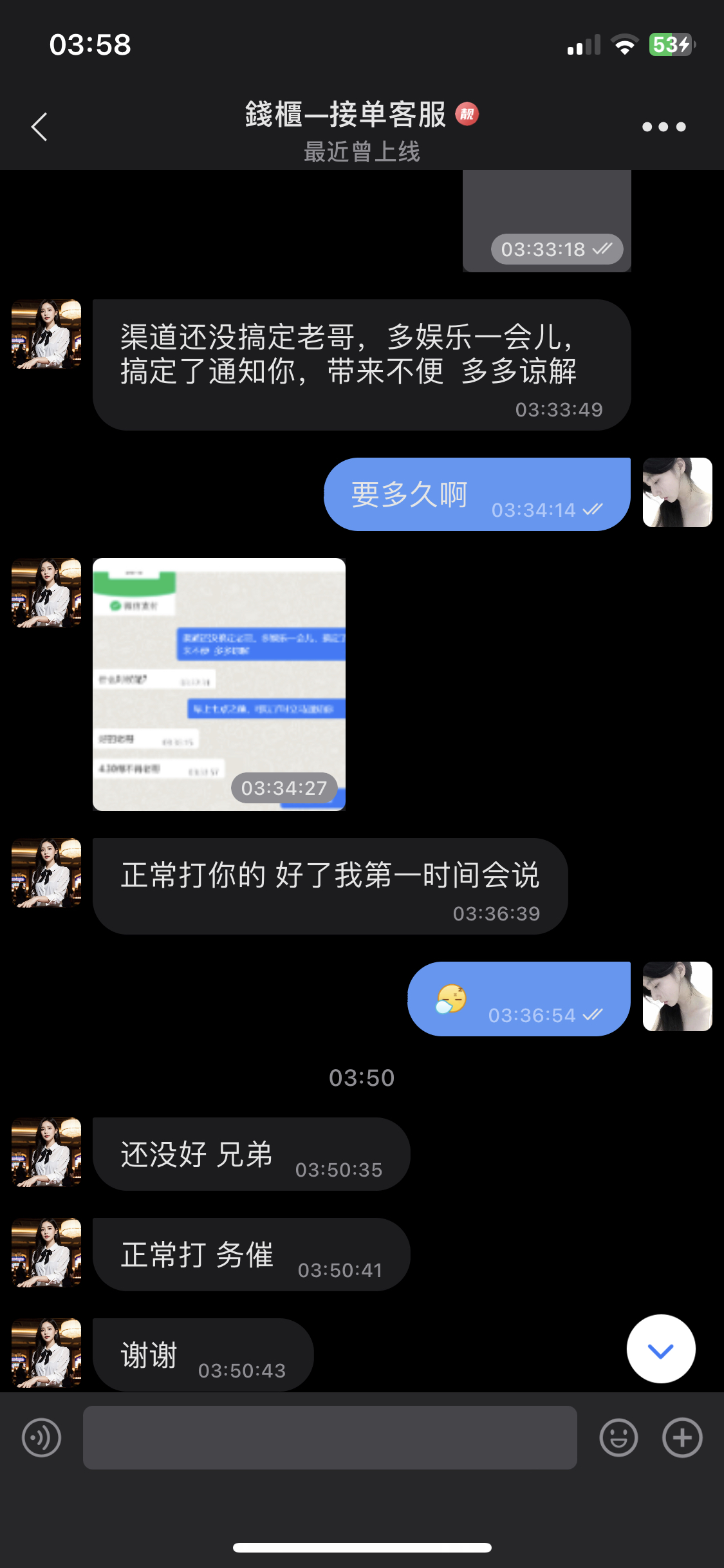Open the screenshot image sent at 03:34:27
The width and height of the screenshot is (724, 1568).
click(219, 684)
